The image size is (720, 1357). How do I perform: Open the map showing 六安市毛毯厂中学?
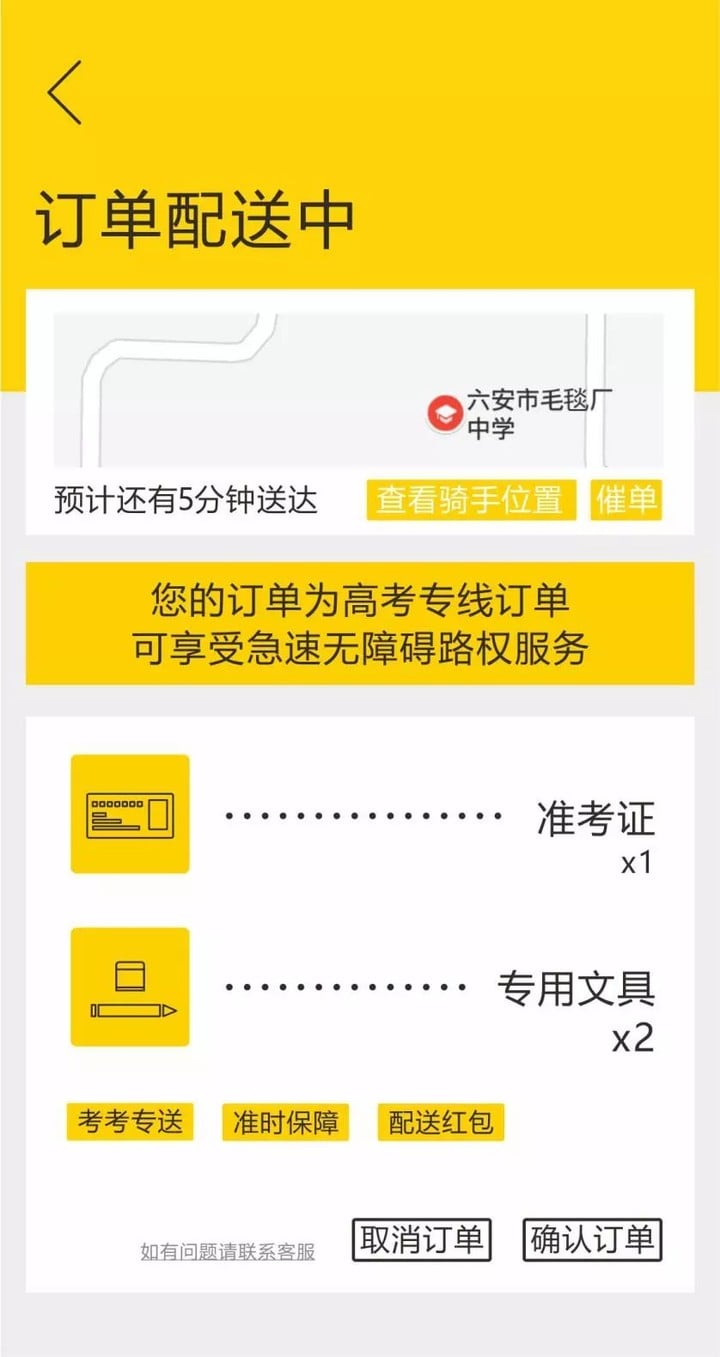358,392
